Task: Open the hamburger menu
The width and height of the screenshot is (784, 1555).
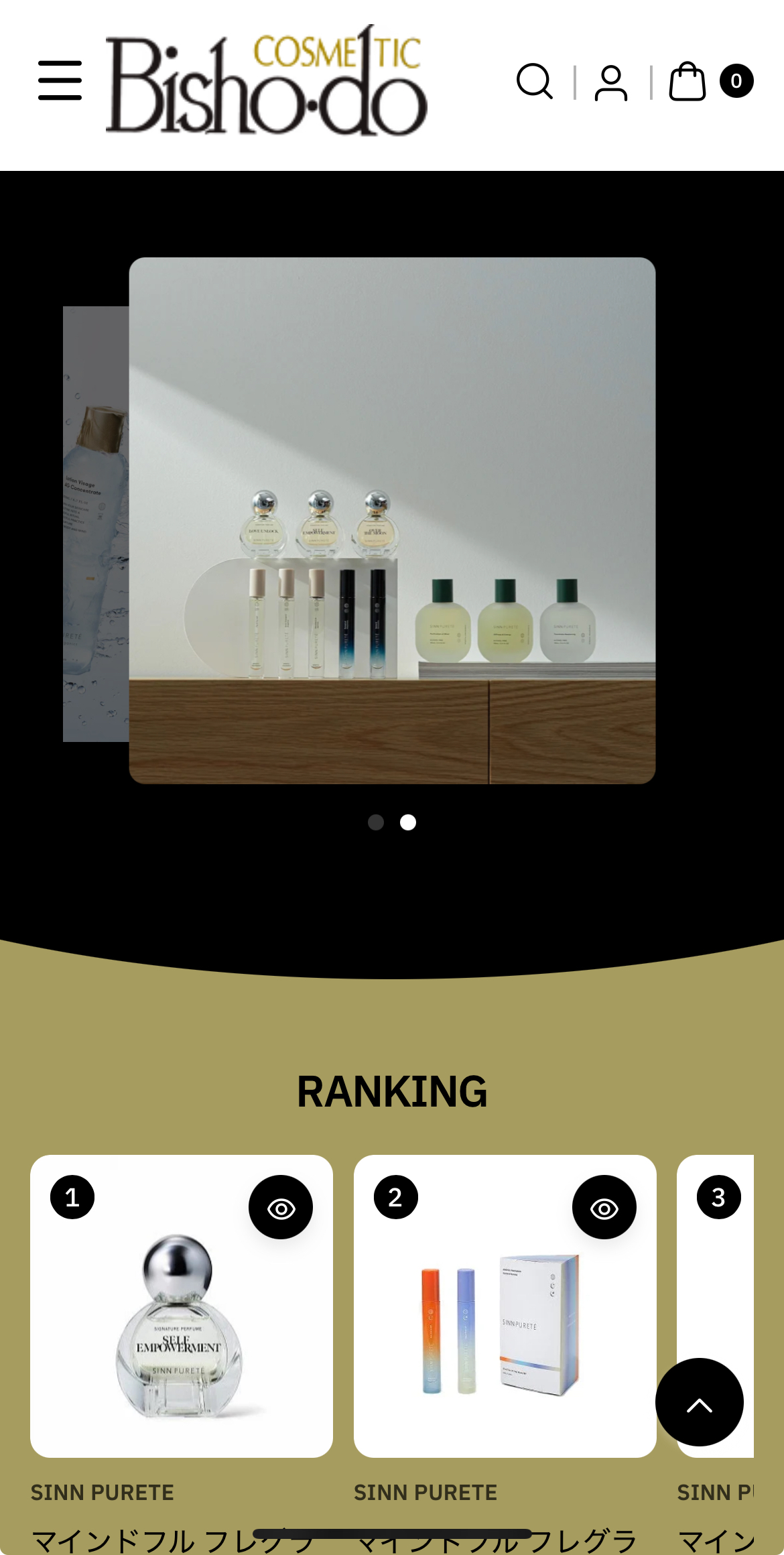Action: click(x=60, y=81)
